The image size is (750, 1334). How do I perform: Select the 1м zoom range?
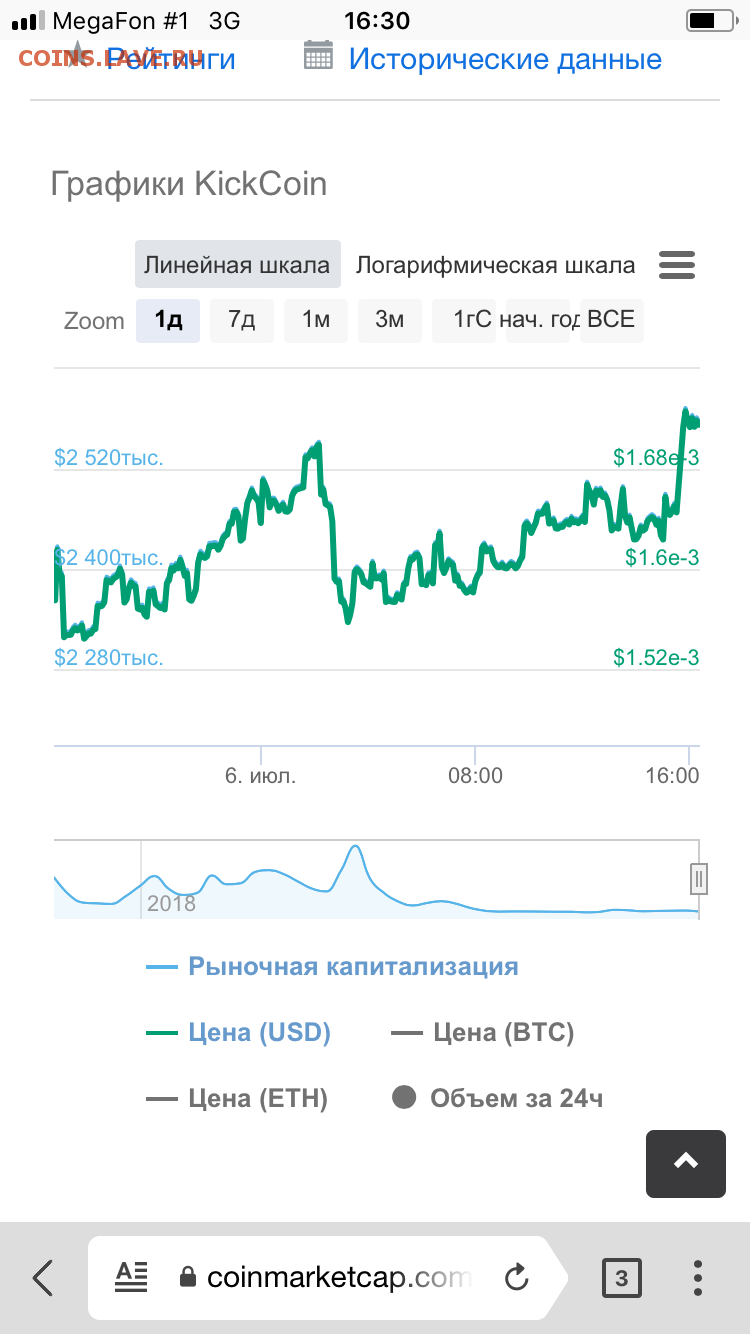click(x=316, y=321)
